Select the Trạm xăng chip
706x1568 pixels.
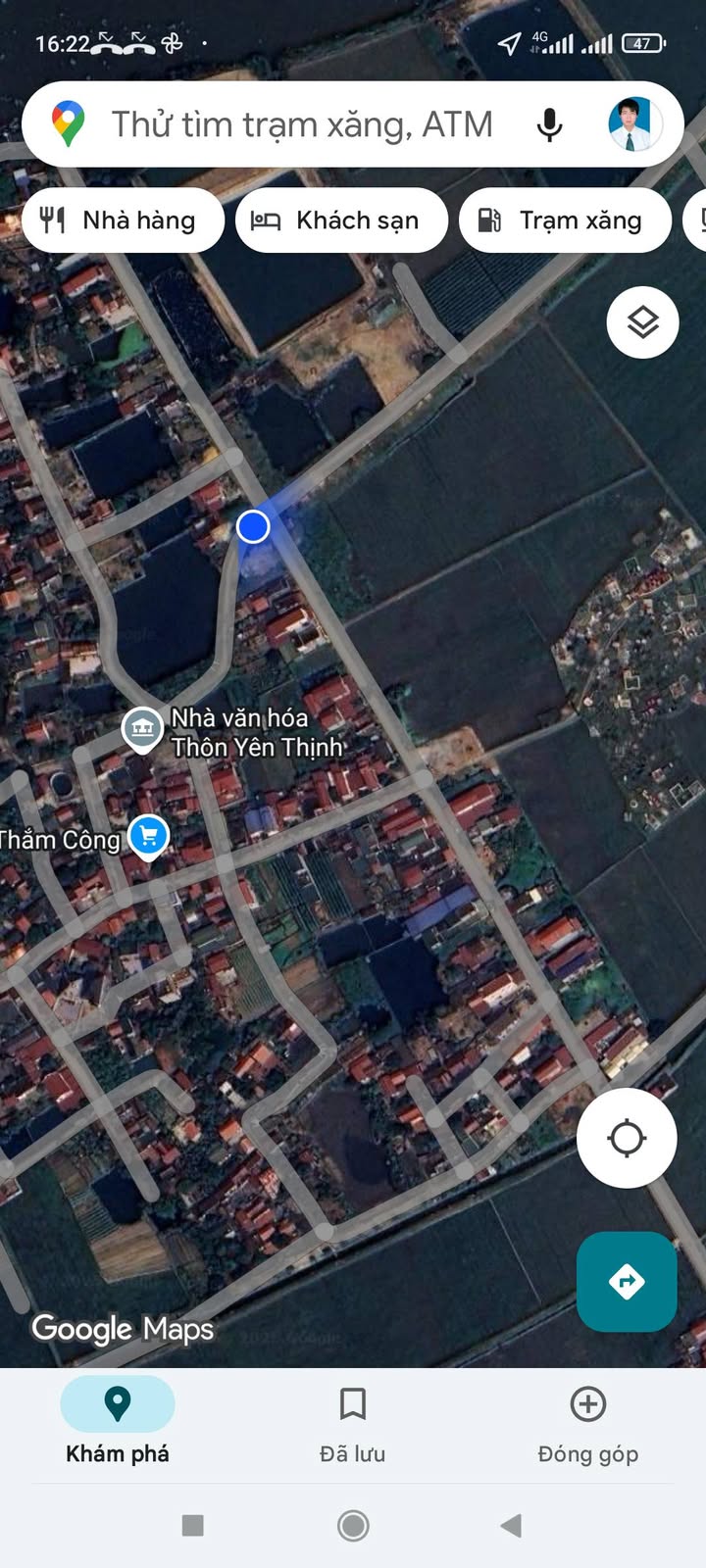[564, 220]
